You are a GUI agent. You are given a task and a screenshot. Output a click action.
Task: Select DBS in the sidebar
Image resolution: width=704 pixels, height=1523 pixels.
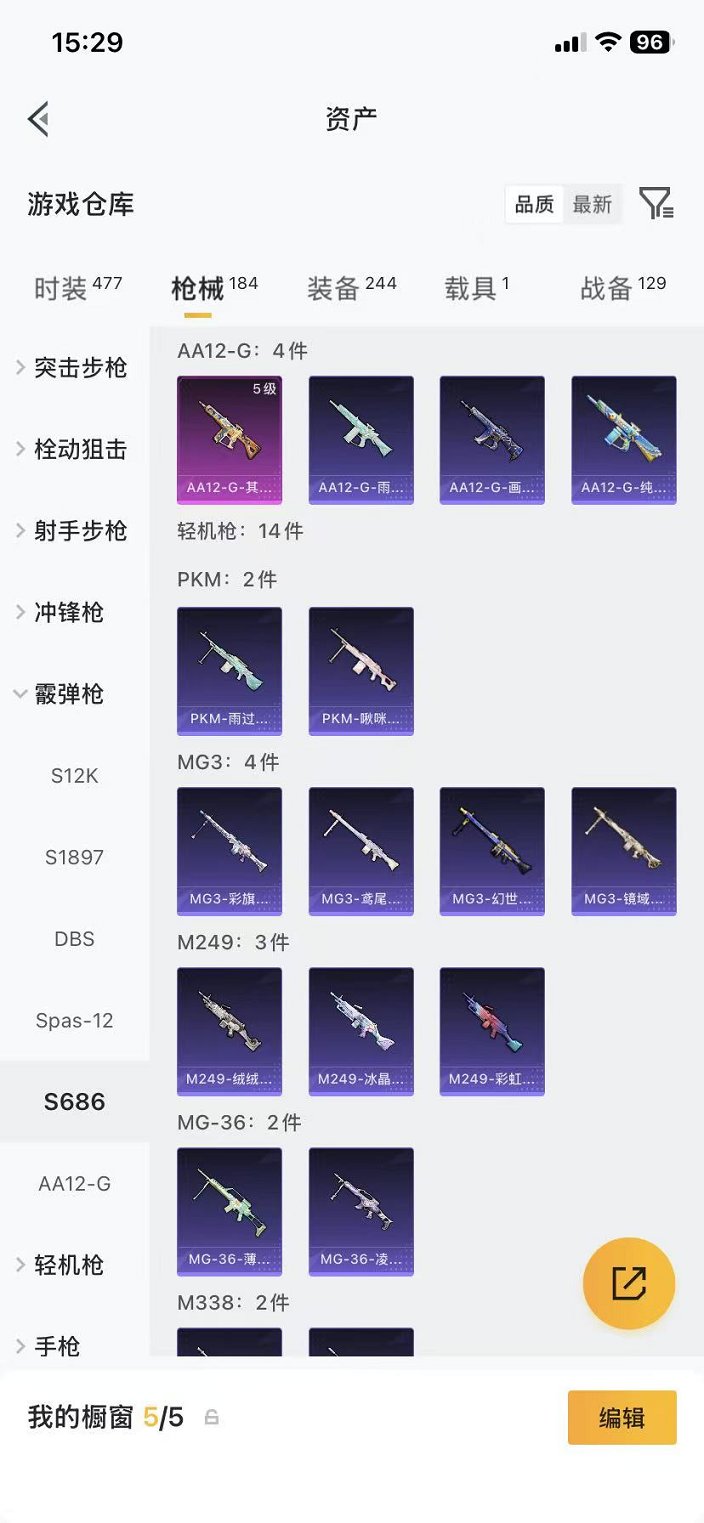pos(74,939)
